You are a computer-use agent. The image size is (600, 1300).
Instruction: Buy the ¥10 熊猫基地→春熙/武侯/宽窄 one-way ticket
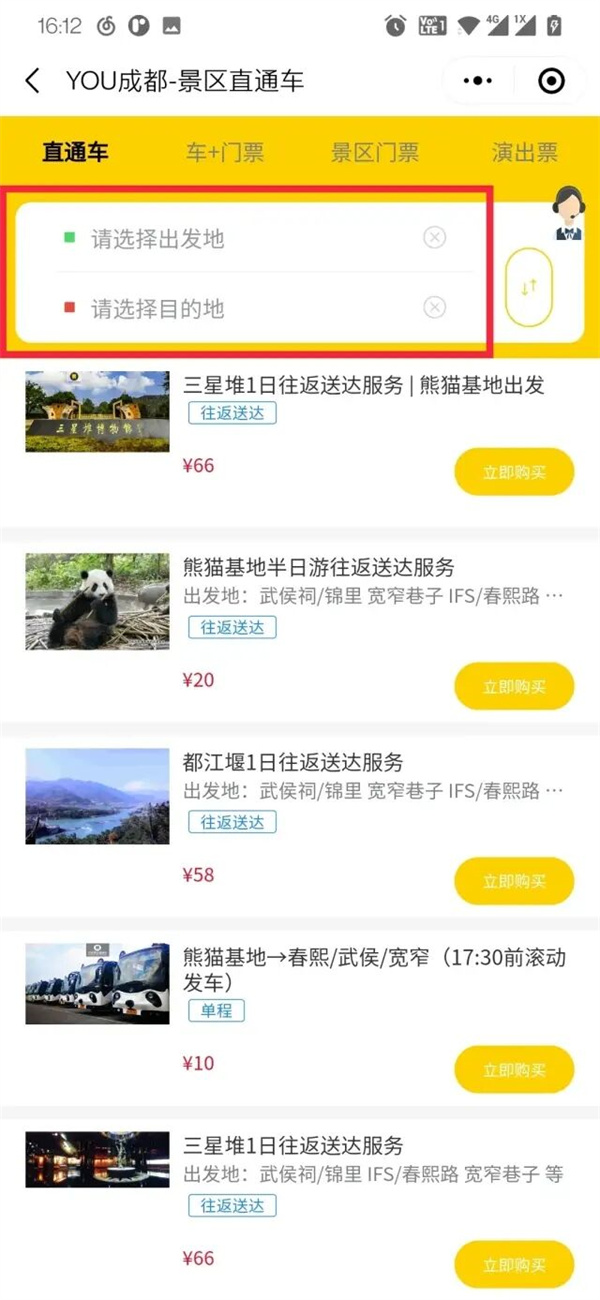click(514, 1069)
